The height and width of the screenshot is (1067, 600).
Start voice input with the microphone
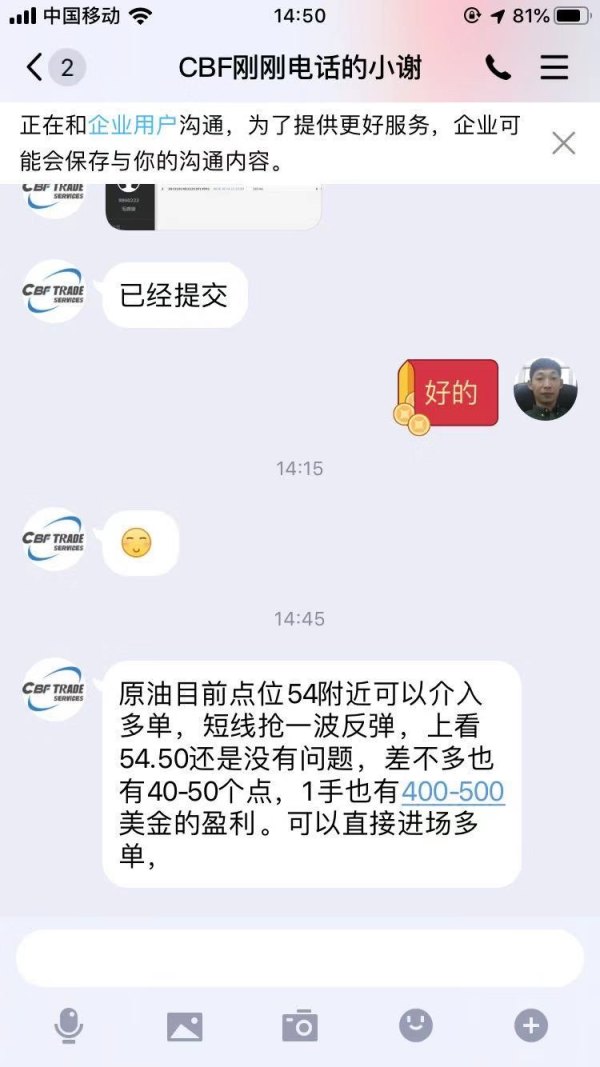pos(69,1025)
